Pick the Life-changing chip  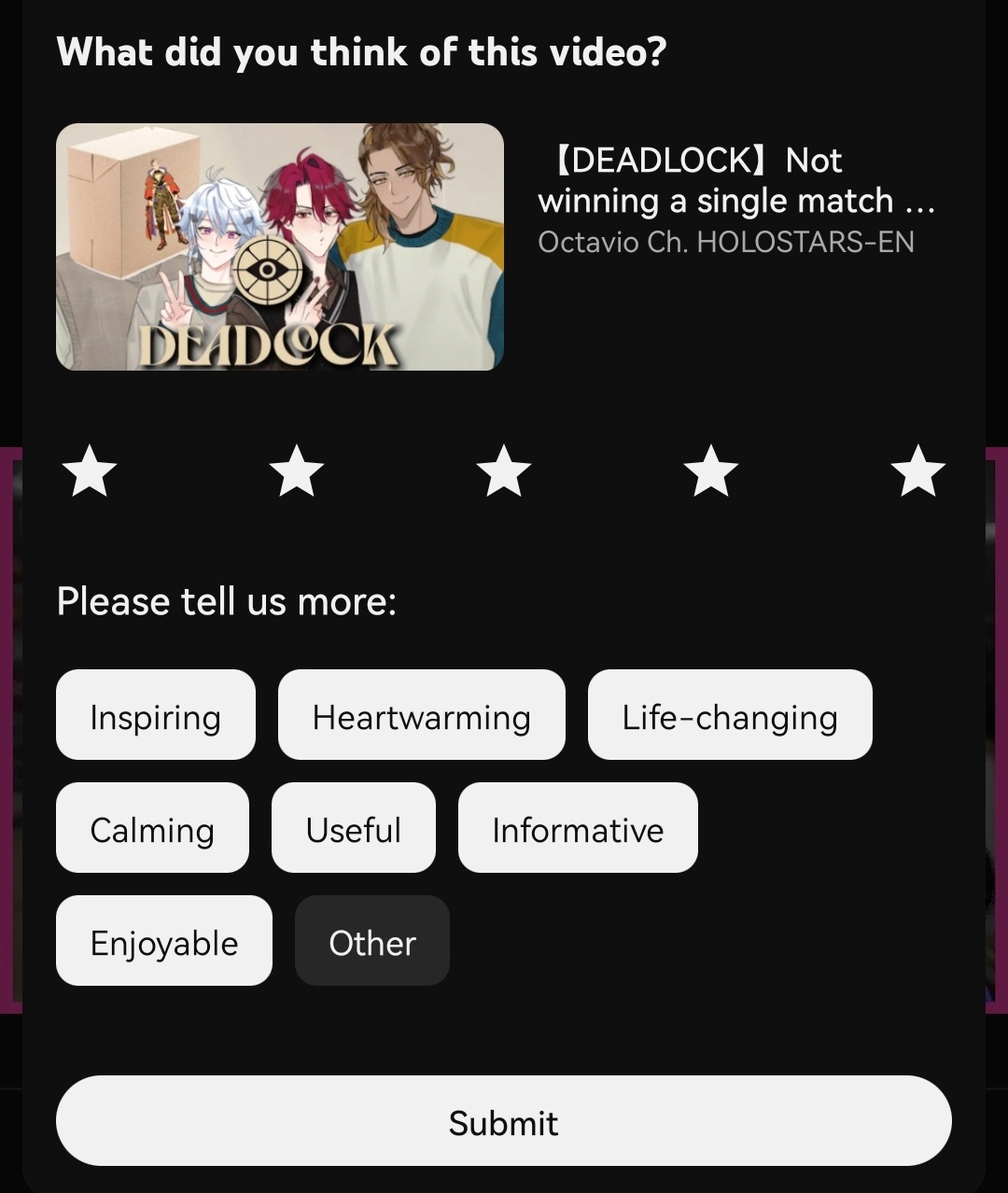730,715
